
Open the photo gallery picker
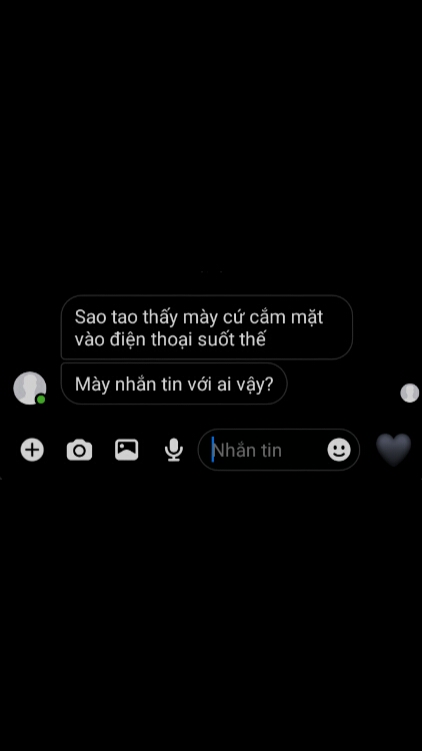[126, 450]
